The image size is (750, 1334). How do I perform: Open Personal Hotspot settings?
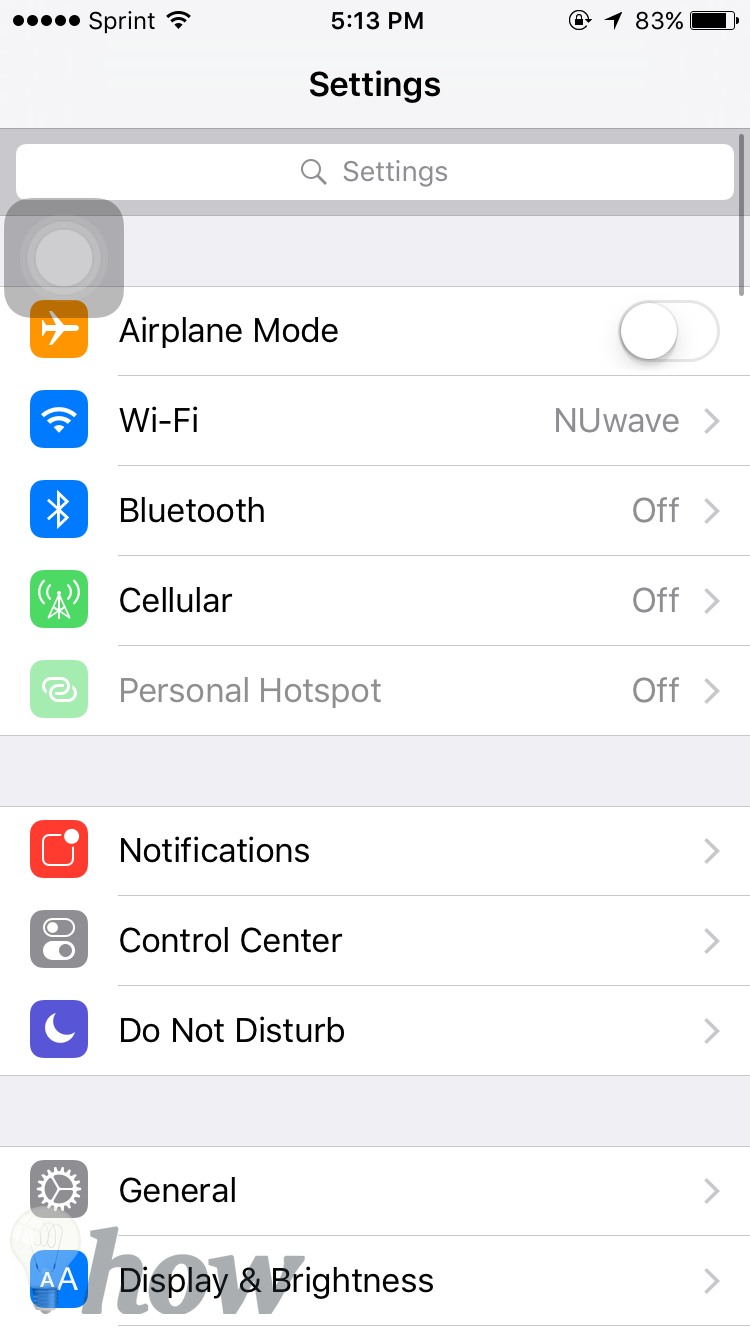tap(375, 691)
